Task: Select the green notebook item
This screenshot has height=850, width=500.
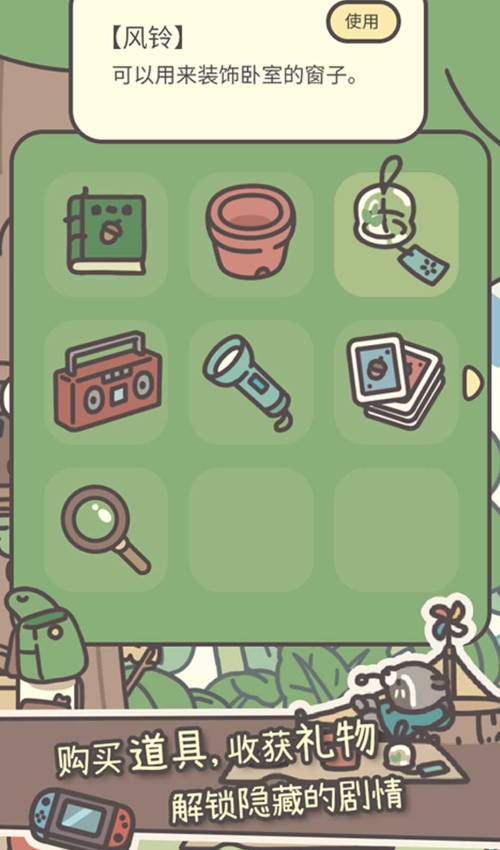Action: 106,234
